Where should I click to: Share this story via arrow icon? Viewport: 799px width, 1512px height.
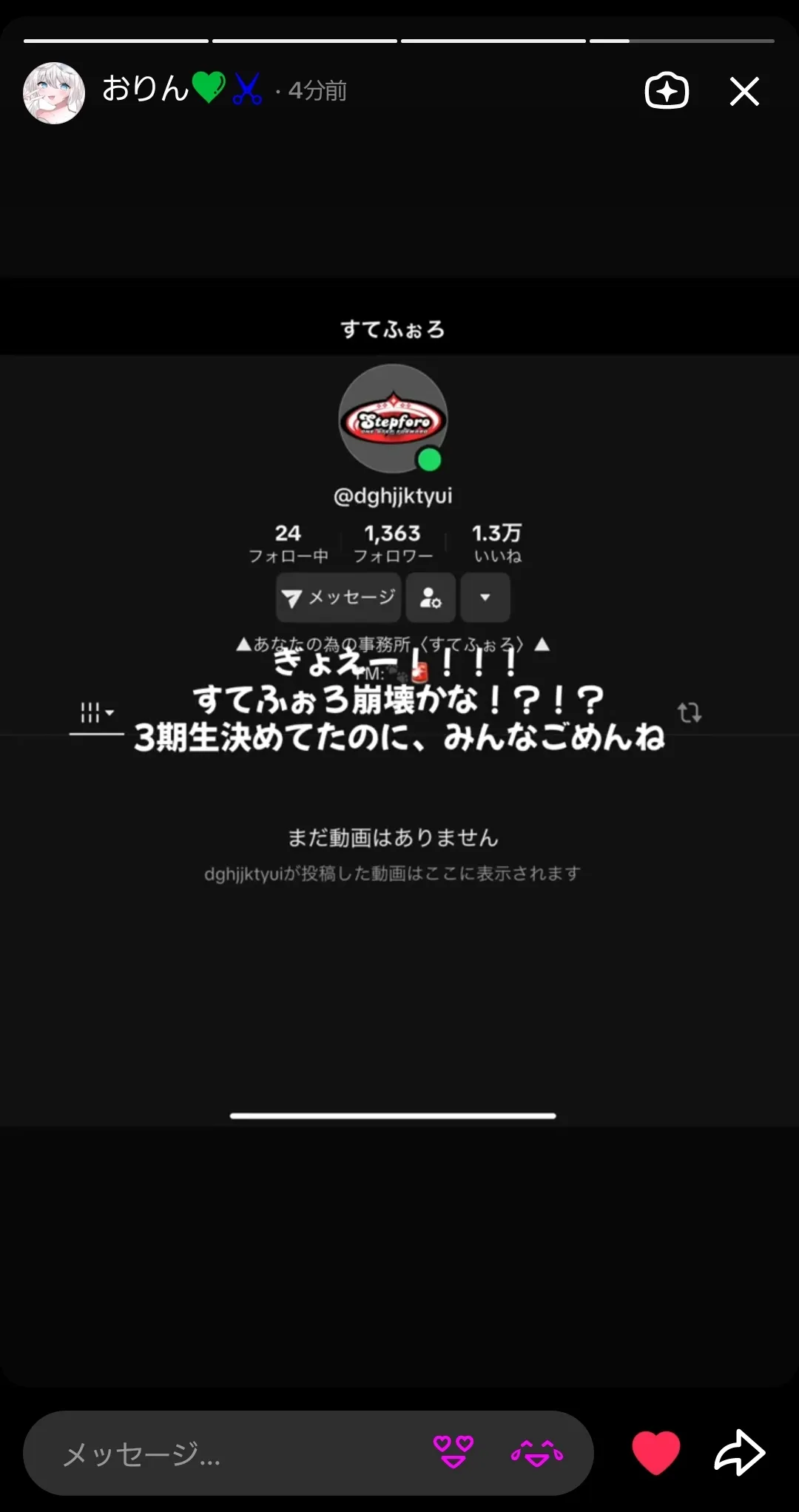coord(739,1452)
